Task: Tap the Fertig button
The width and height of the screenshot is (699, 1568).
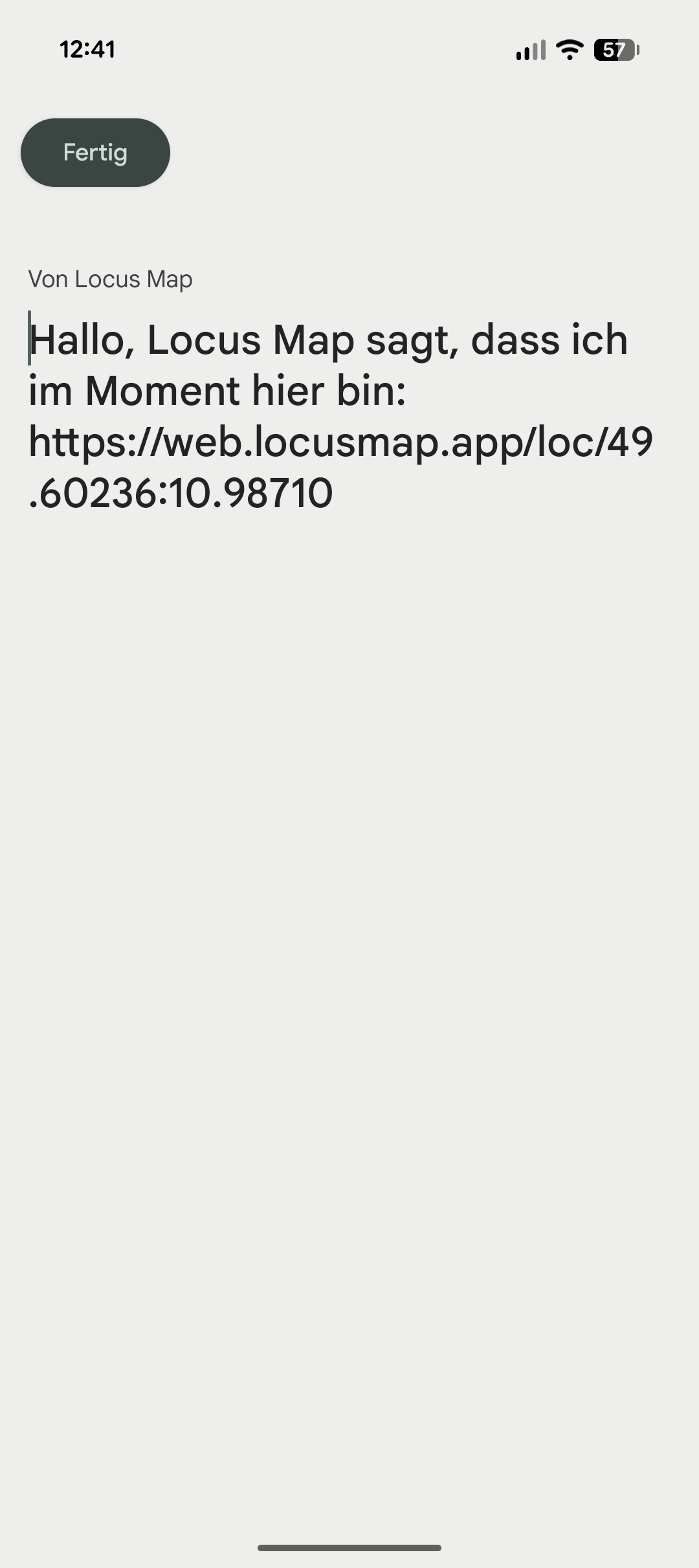Action: pos(95,153)
